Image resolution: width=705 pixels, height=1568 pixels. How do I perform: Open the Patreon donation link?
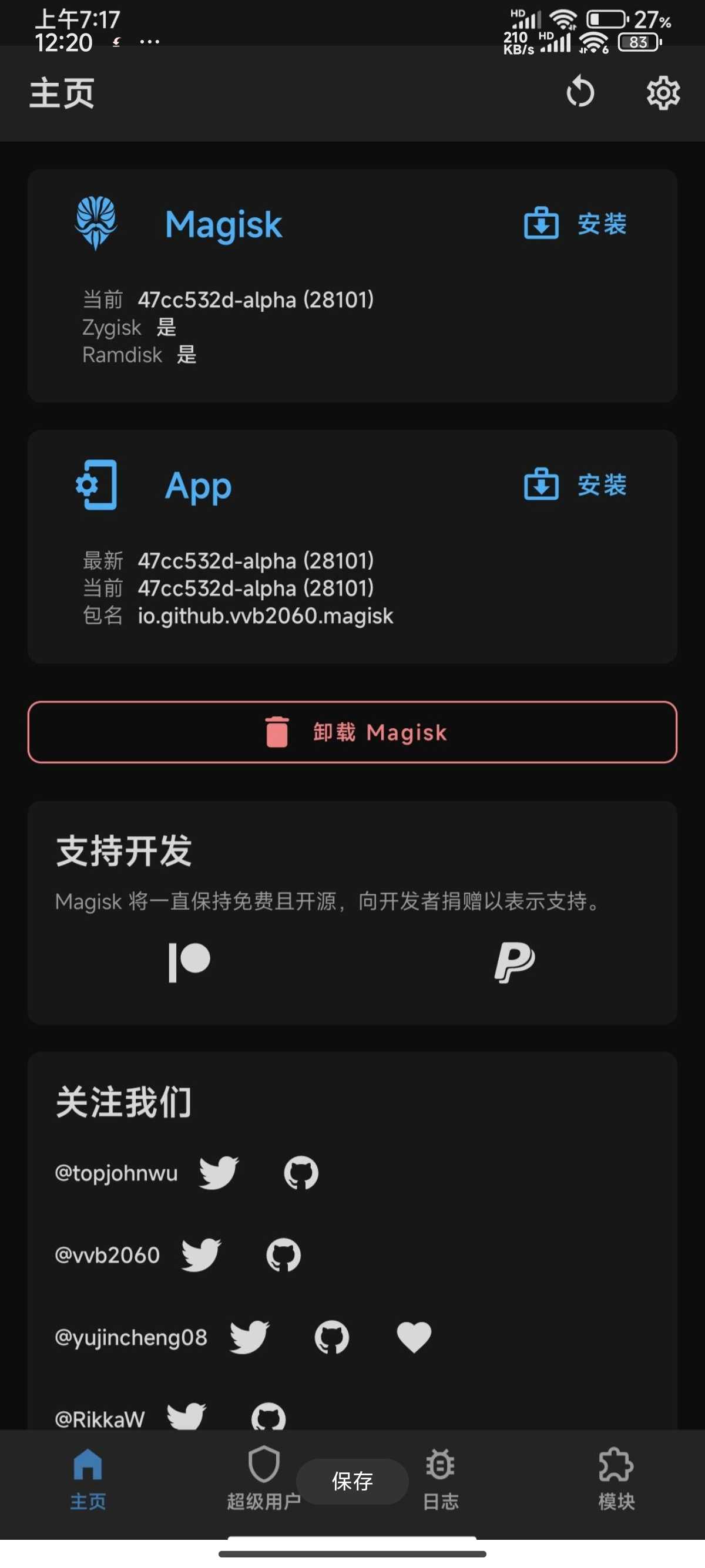[x=189, y=963]
